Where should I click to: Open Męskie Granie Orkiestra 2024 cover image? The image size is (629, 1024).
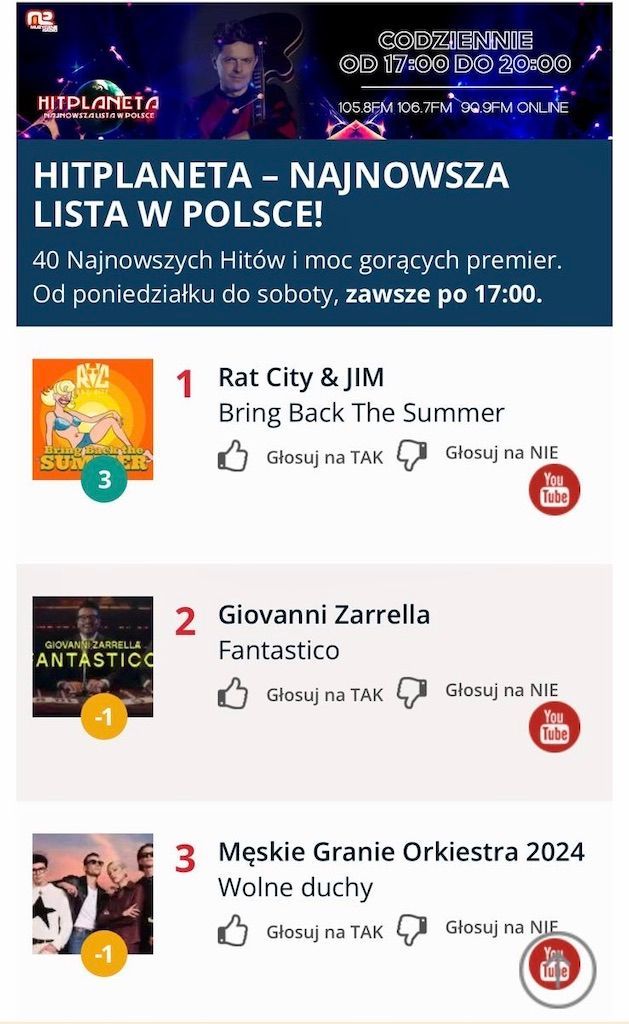(93, 892)
